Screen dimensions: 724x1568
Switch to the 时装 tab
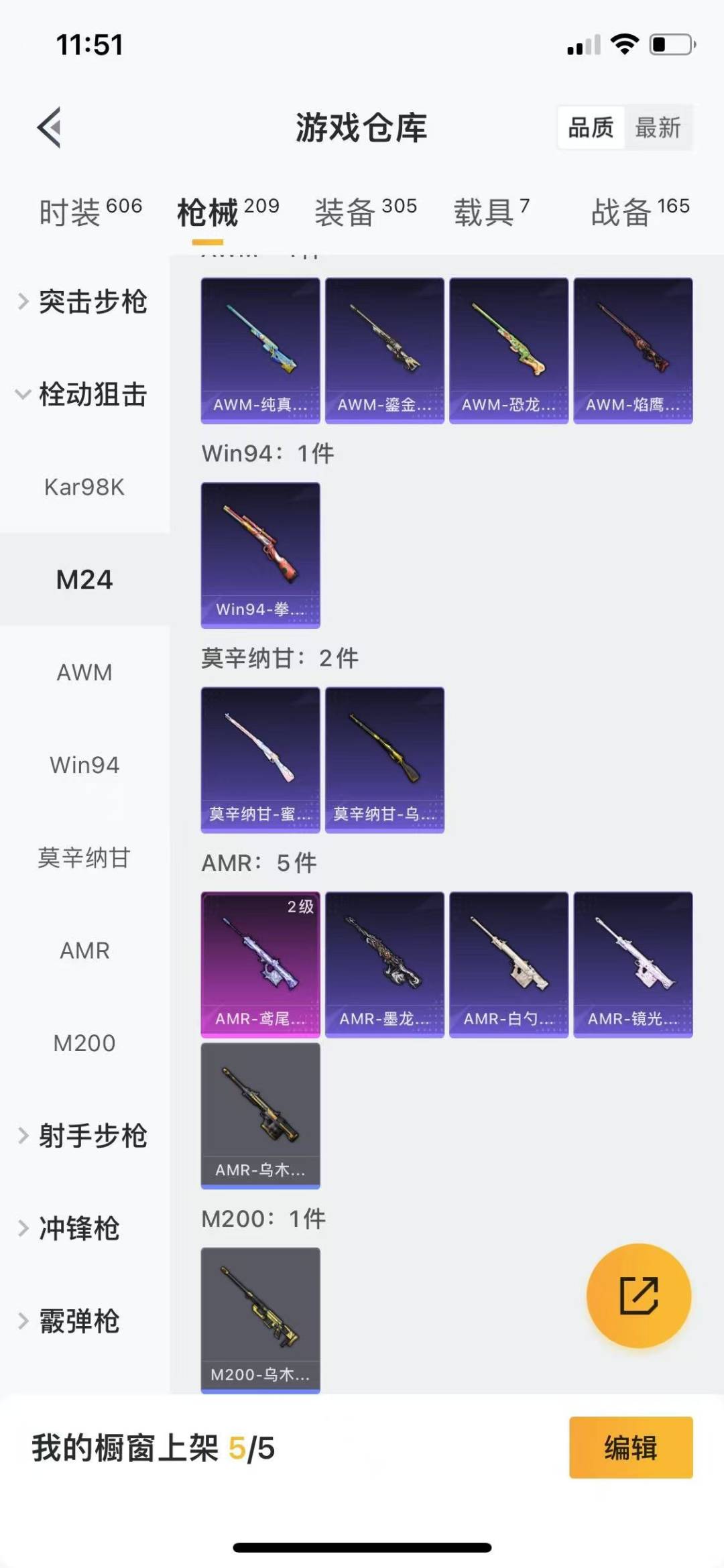point(90,212)
